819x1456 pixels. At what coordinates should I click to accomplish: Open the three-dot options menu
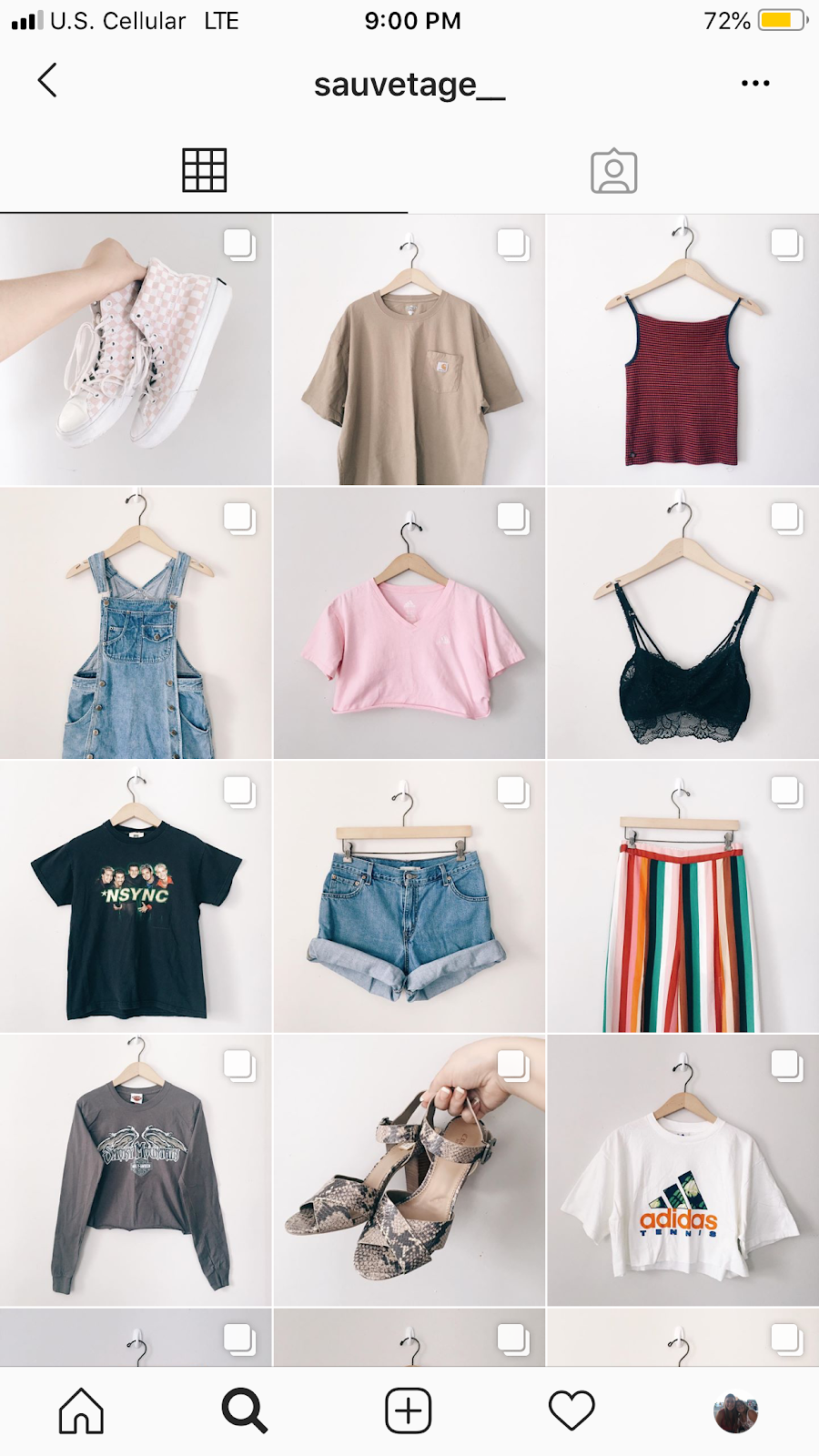tap(755, 83)
